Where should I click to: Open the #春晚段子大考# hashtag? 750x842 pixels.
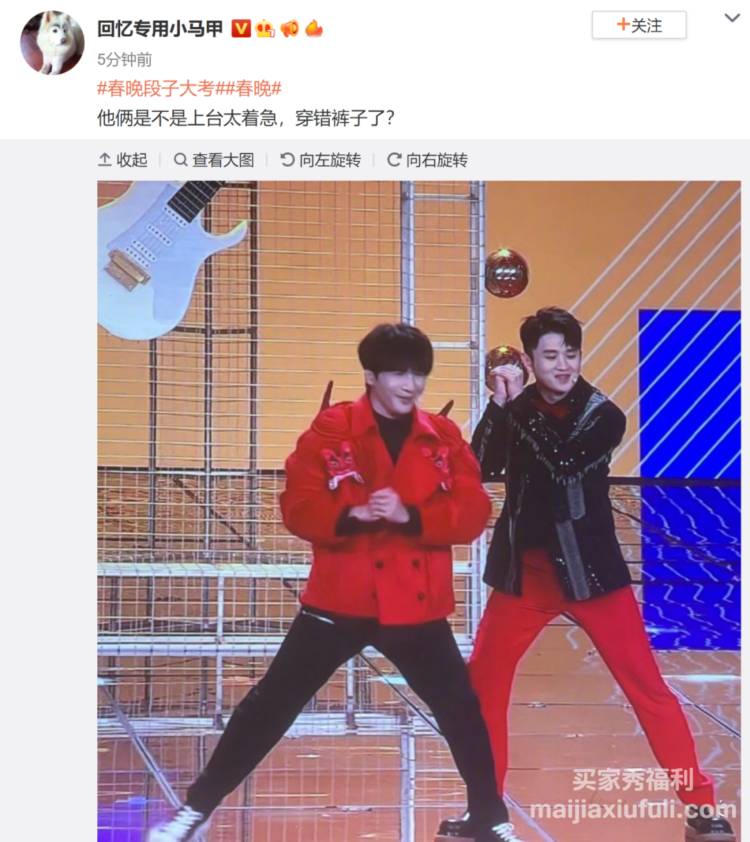point(156,88)
